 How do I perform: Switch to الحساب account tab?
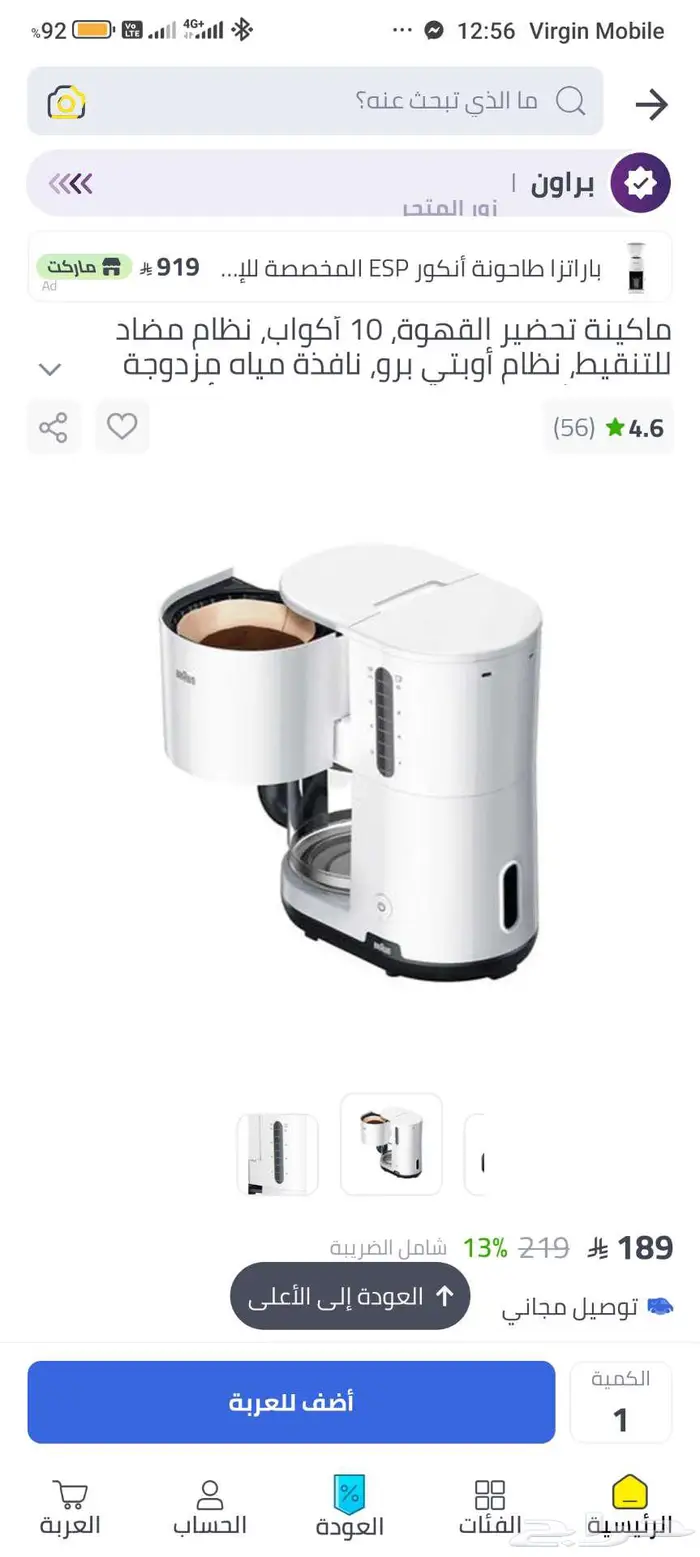pyautogui.click(x=210, y=1507)
